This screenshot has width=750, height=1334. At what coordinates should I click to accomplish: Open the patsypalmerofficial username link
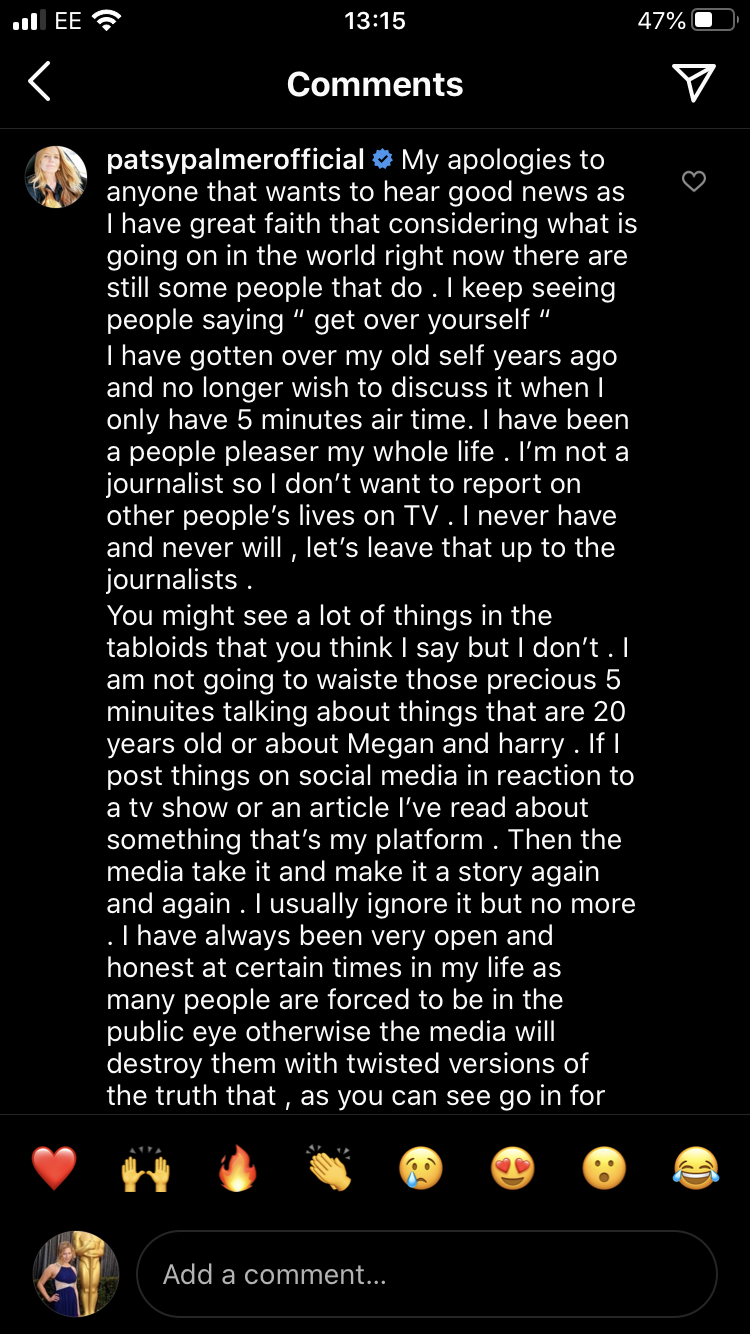236,160
